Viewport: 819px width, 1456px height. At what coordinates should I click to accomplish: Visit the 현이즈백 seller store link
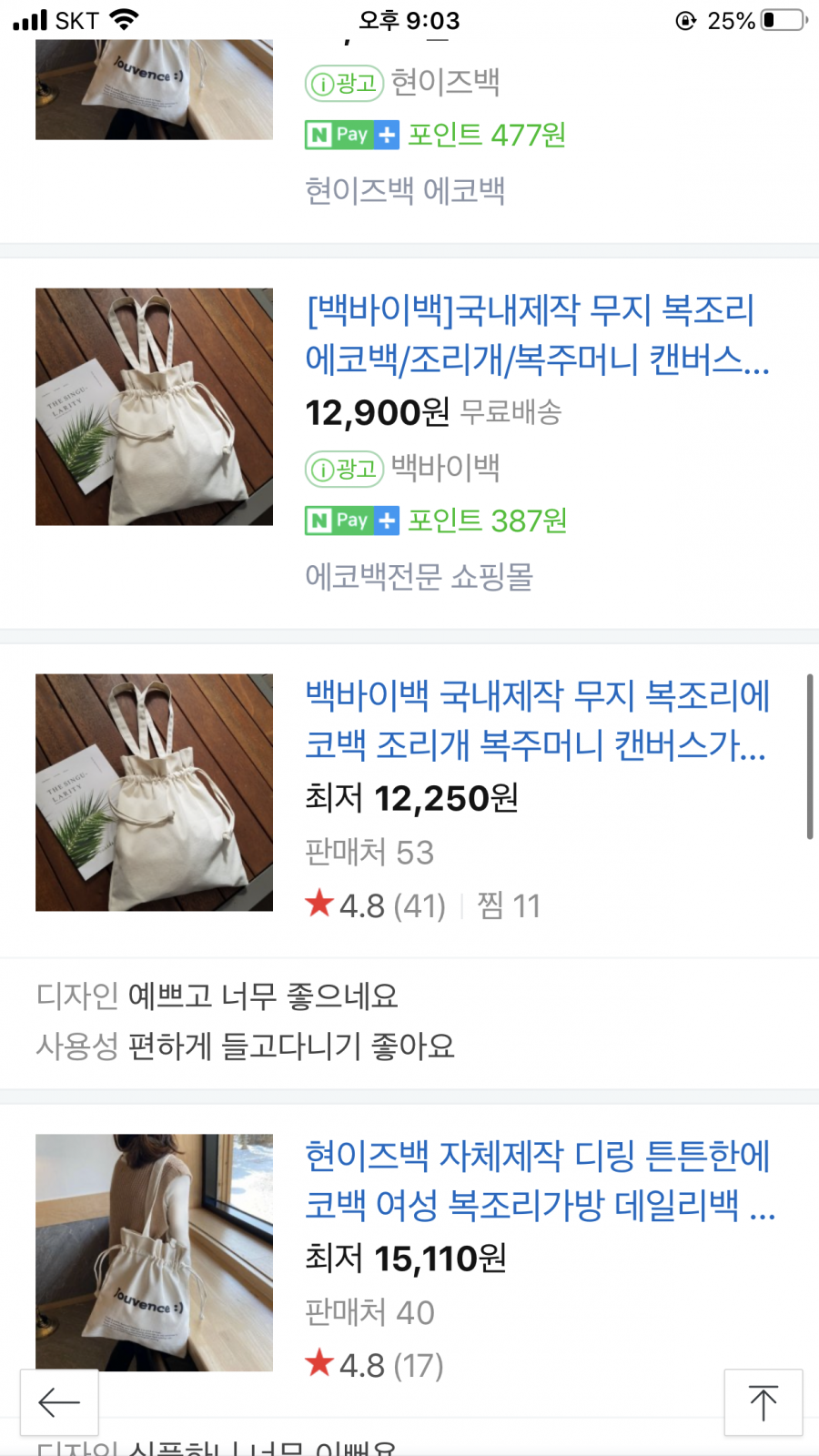[x=446, y=82]
